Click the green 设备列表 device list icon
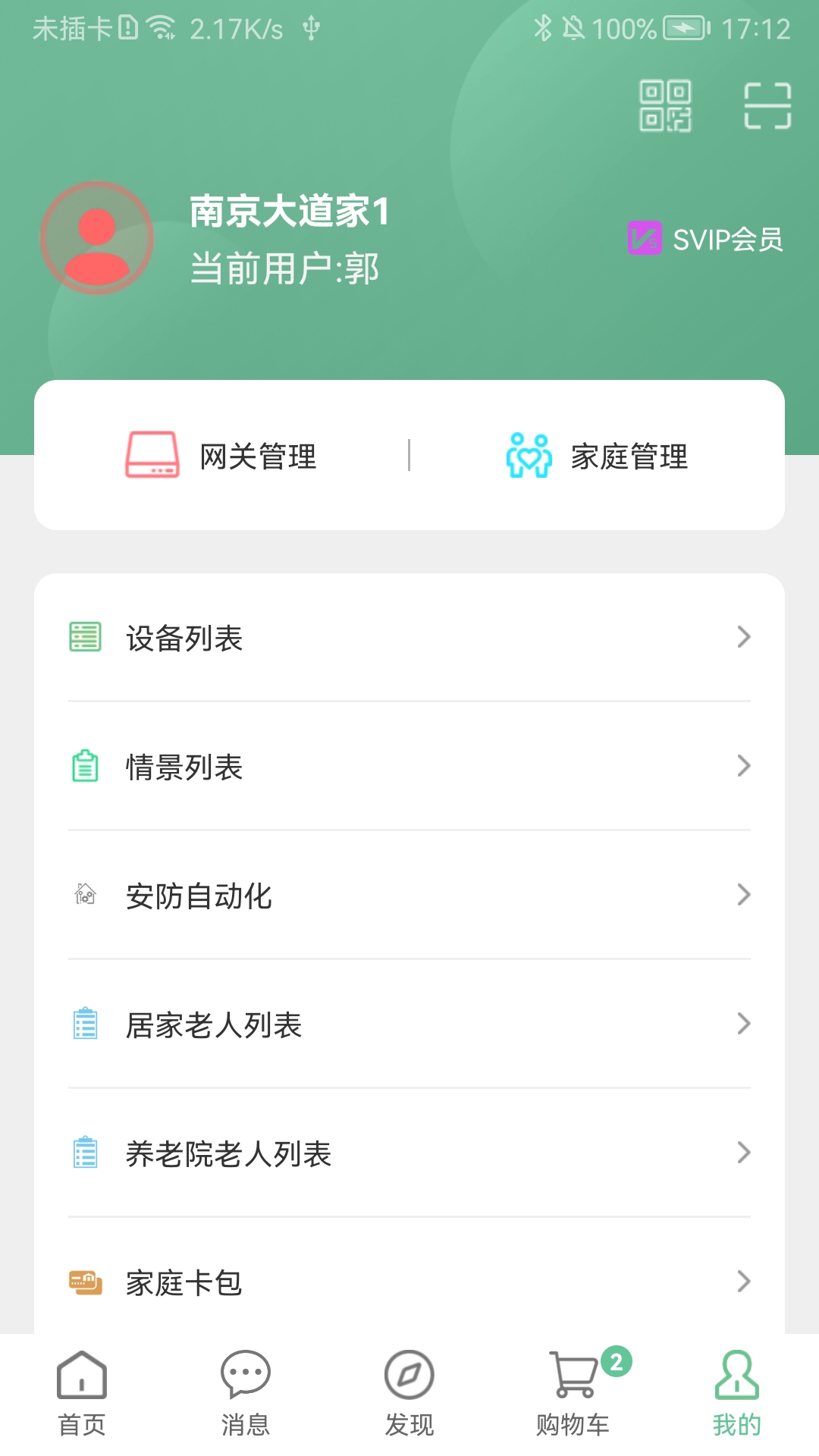This screenshot has height=1456, width=819. (x=84, y=638)
